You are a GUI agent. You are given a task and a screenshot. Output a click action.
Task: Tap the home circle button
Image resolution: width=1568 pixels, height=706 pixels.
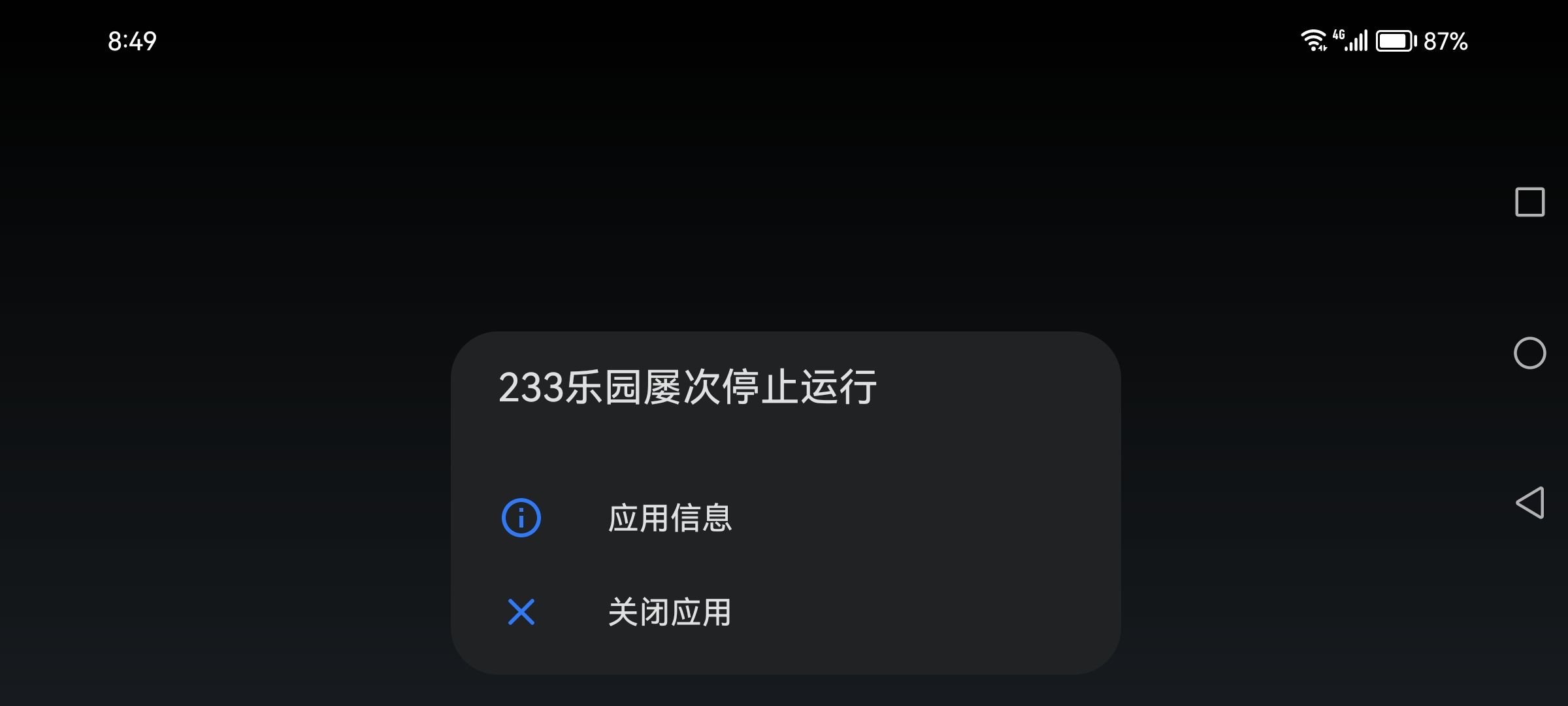[x=1529, y=353]
